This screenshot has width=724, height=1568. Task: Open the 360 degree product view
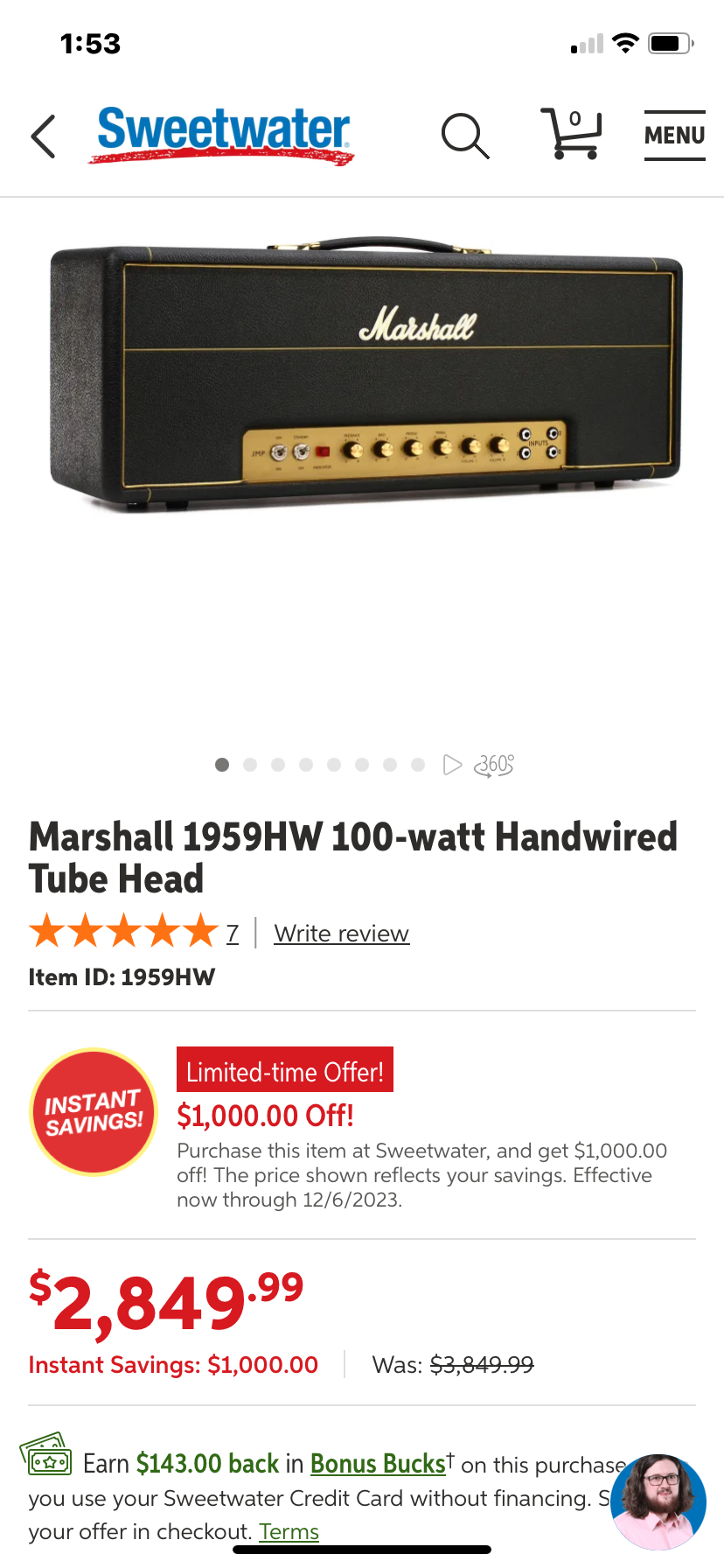click(x=494, y=765)
